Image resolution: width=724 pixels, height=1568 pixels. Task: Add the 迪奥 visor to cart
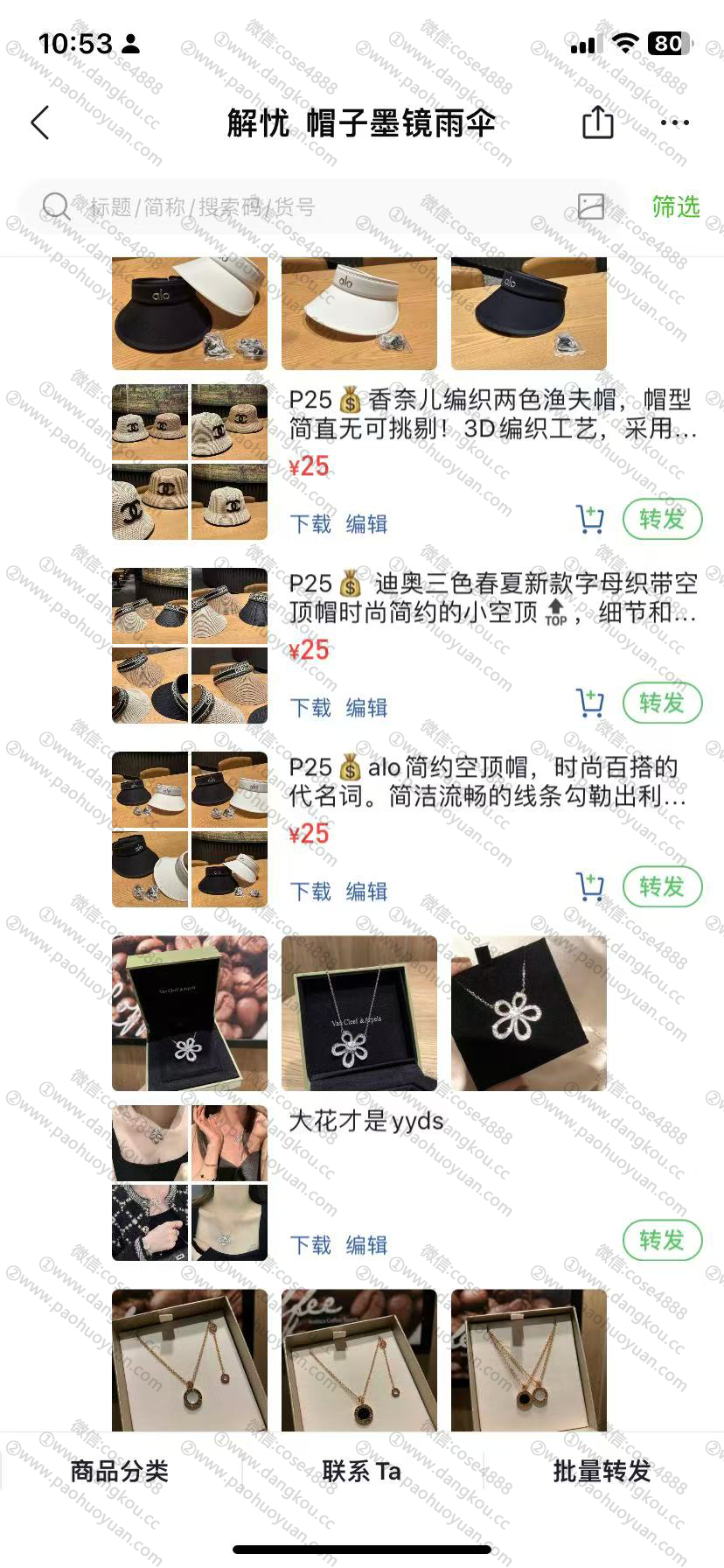pos(590,703)
